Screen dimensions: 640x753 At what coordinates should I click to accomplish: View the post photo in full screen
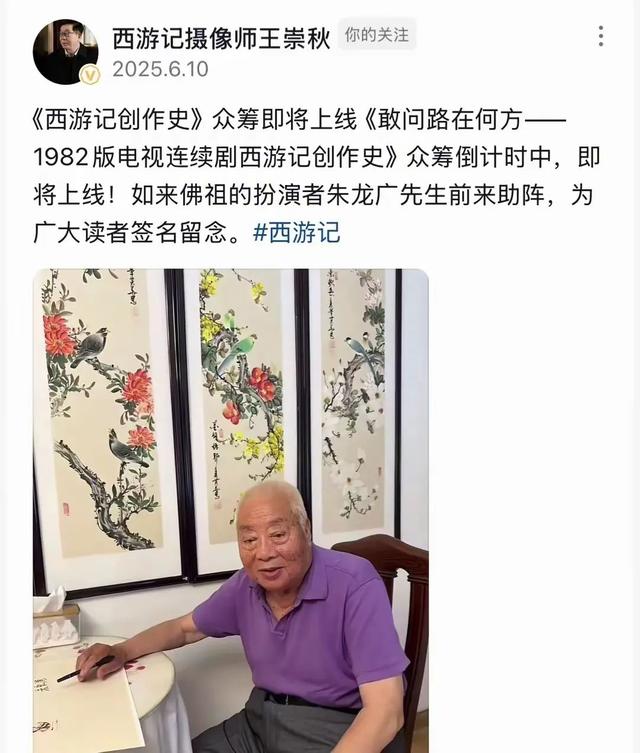(x=230, y=510)
